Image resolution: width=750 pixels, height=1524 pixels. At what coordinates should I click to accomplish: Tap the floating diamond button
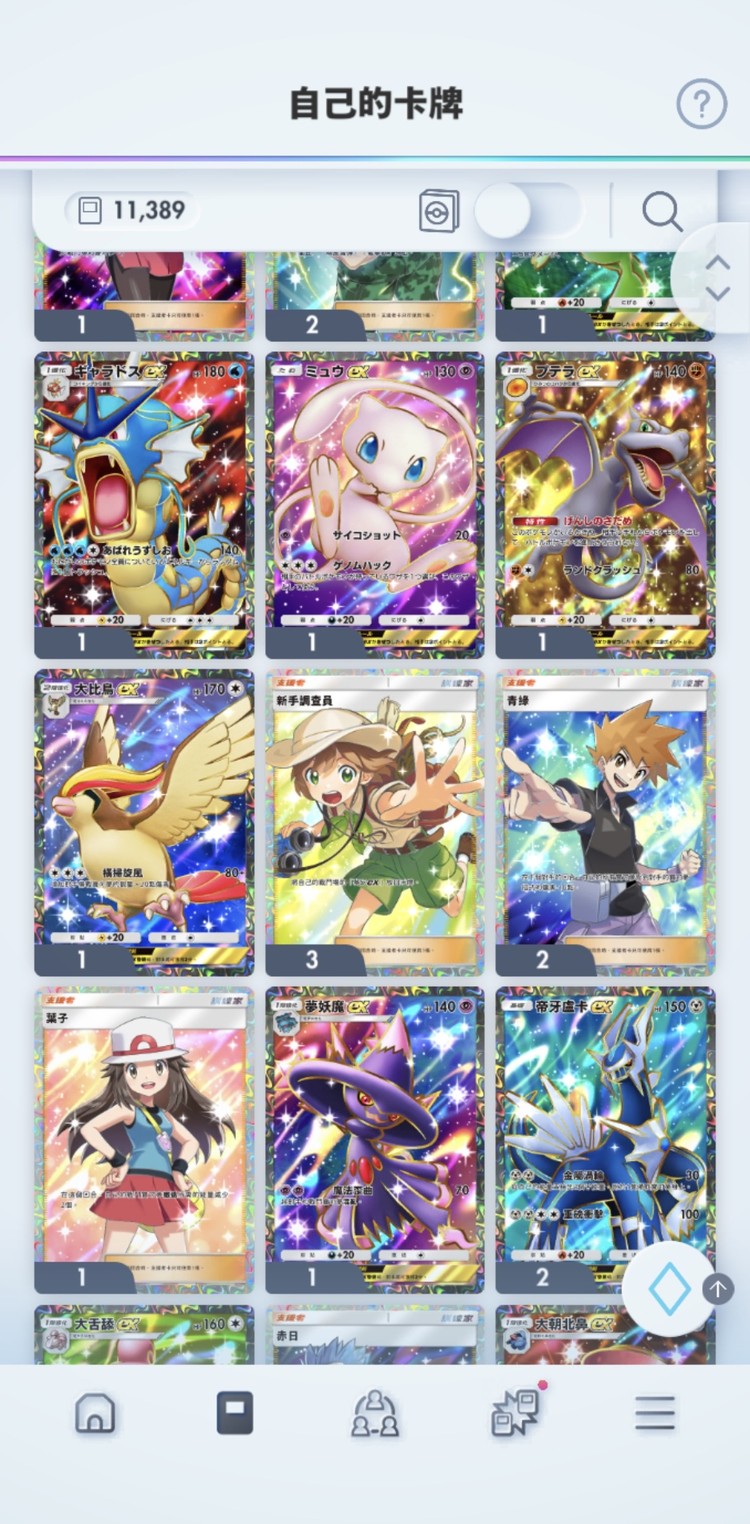[669, 1291]
